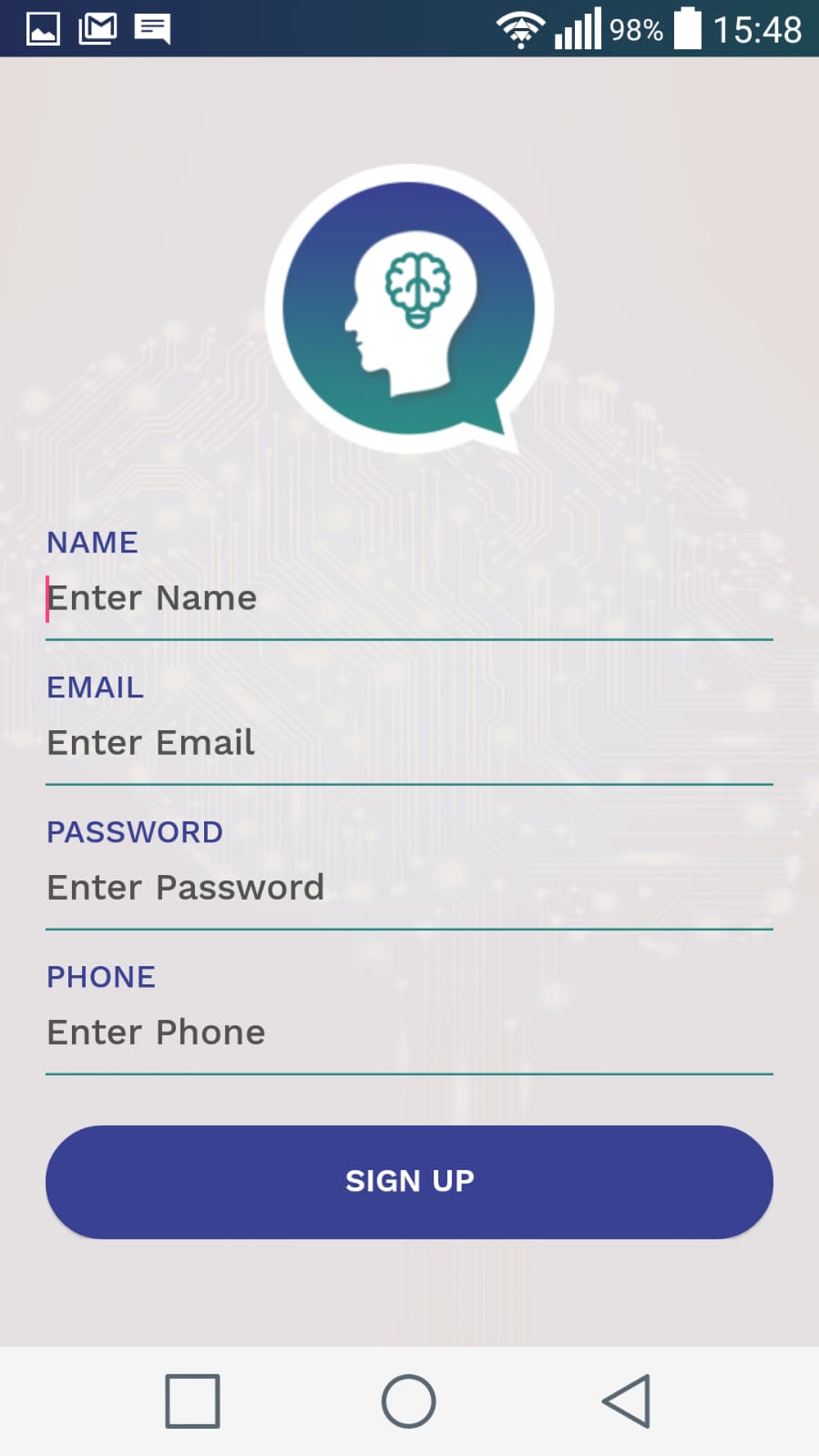Select the Enter Password field
The image size is (819, 1456).
click(409, 889)
